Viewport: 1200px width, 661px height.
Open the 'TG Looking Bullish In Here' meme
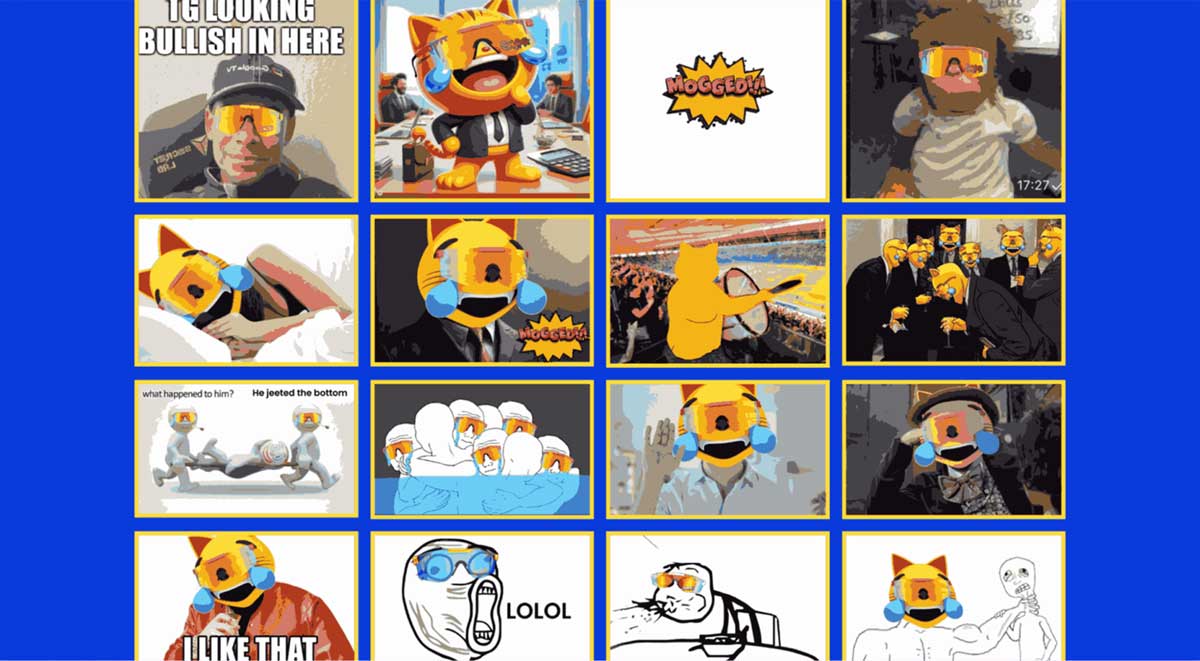[246, 99]
